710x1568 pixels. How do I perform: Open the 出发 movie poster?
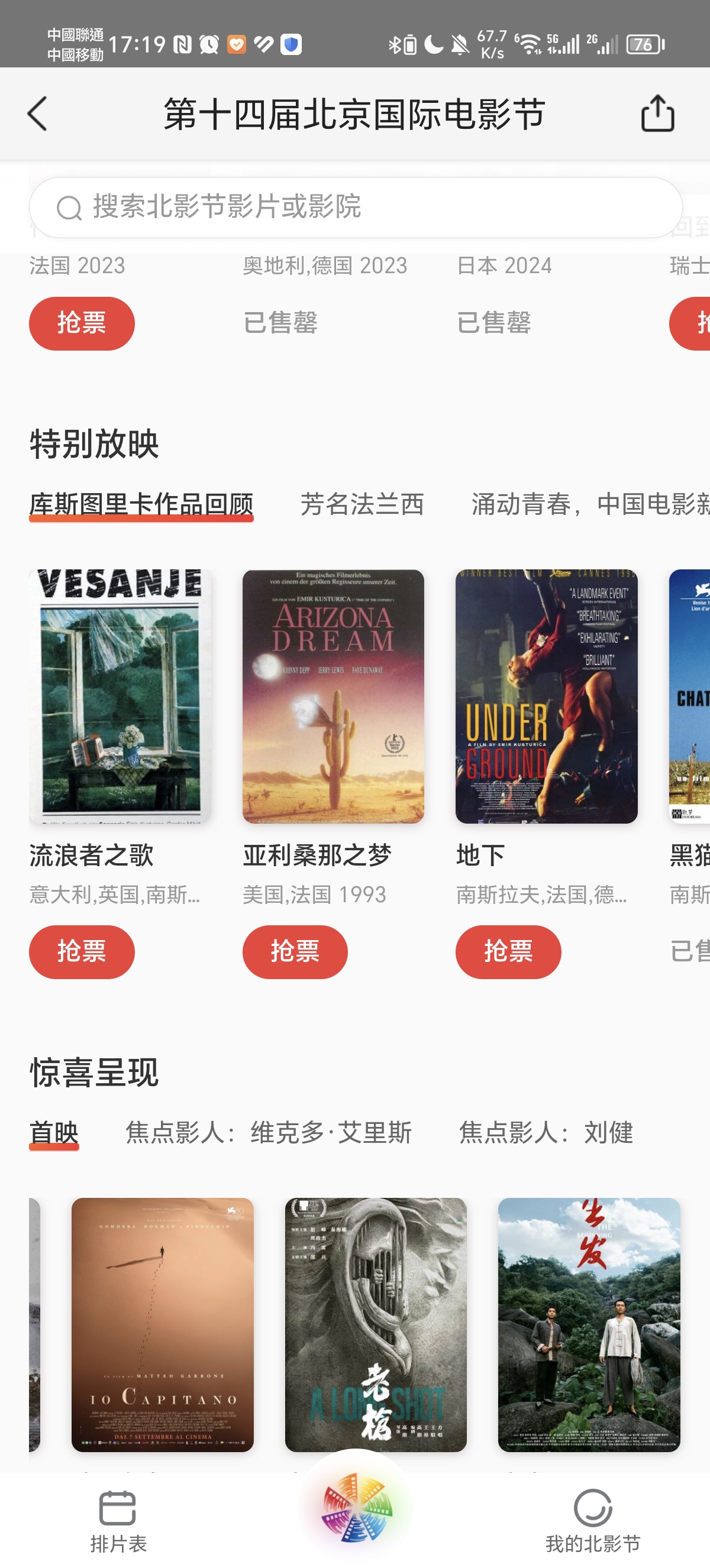point(589,1324)
